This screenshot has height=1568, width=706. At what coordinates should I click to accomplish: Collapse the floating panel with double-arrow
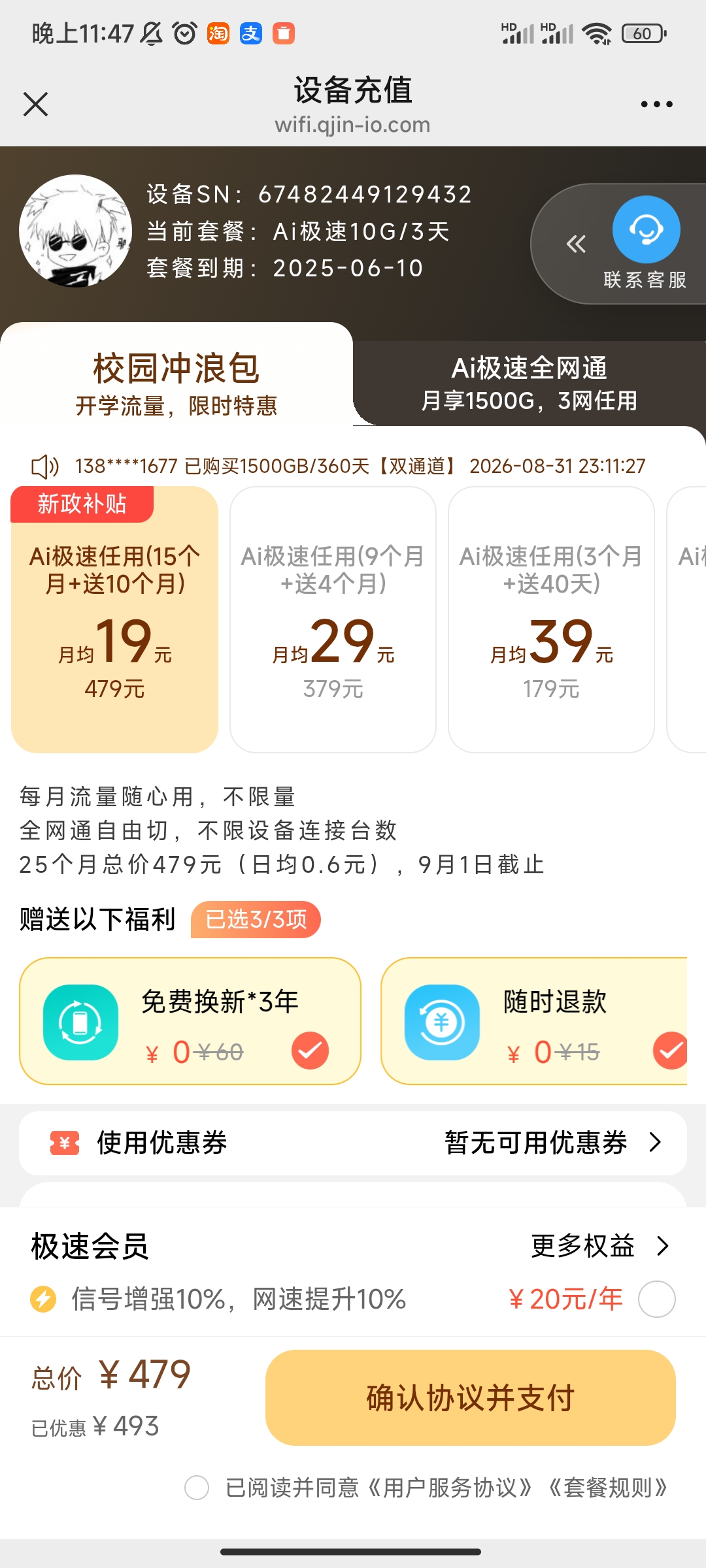tap(575, 244)
